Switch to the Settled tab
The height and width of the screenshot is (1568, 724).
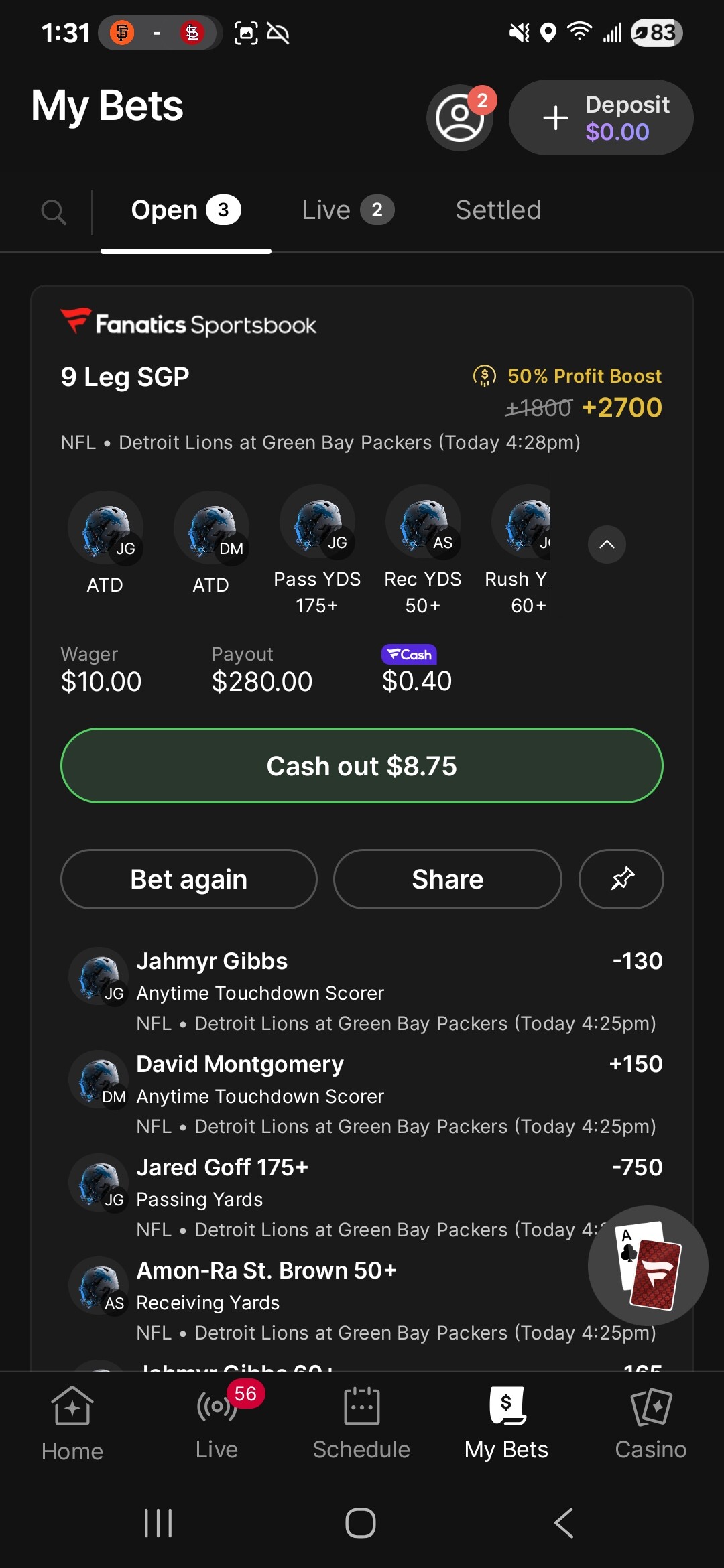click(498, 210)
